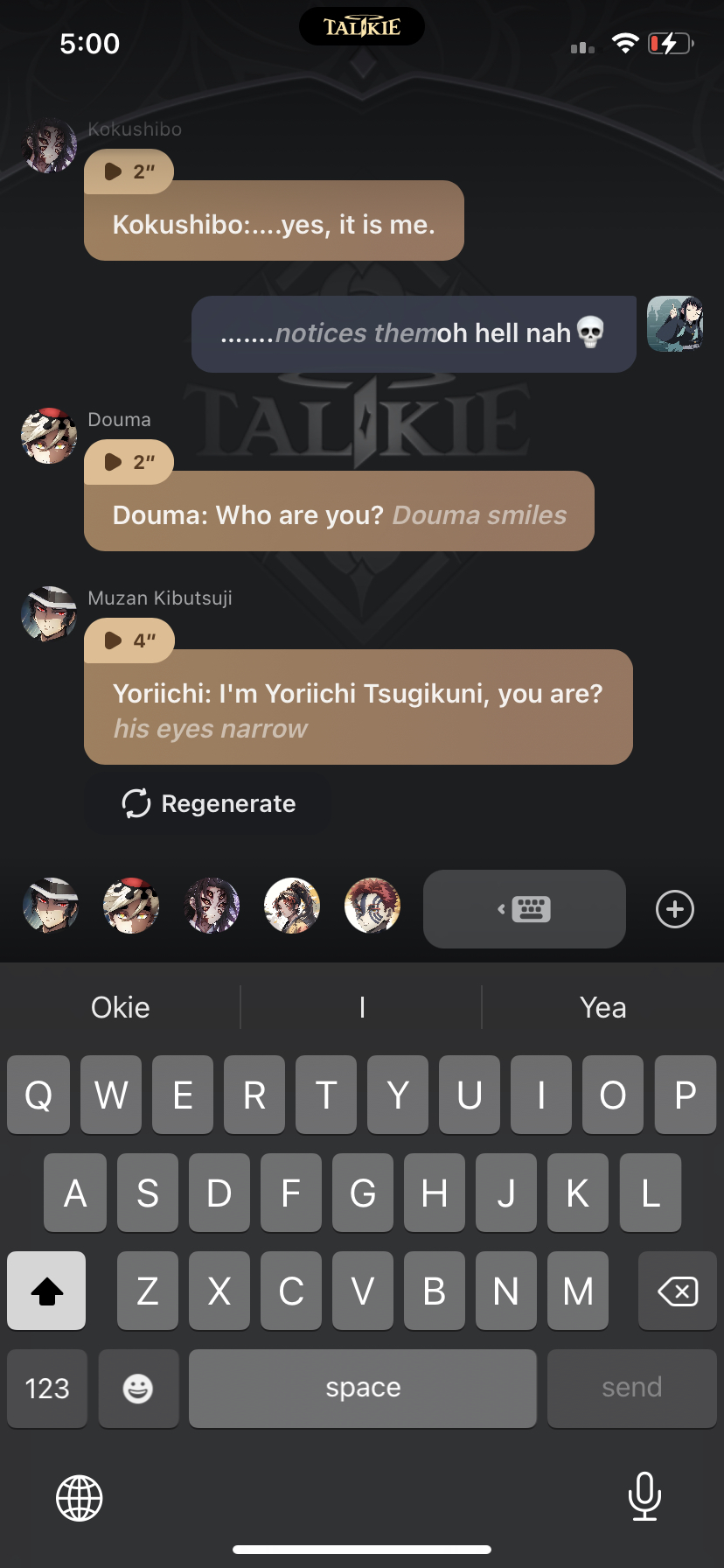Open Muzan Kibutsuji's avatar next to his message
Viewport: 724px width, 1568px height.
[49, 614]
